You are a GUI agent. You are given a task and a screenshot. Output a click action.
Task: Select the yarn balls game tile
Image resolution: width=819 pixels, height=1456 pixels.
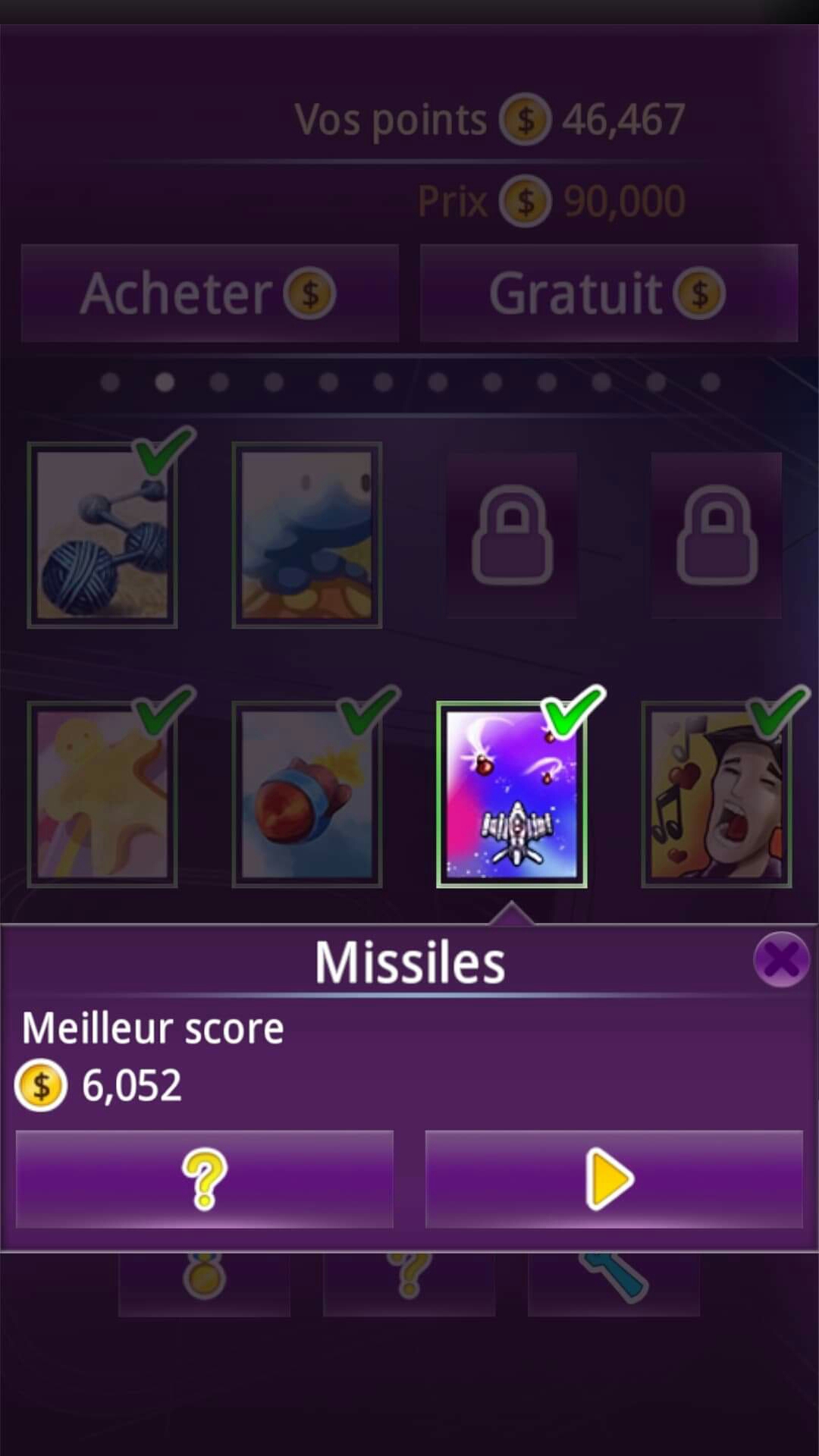102,535
